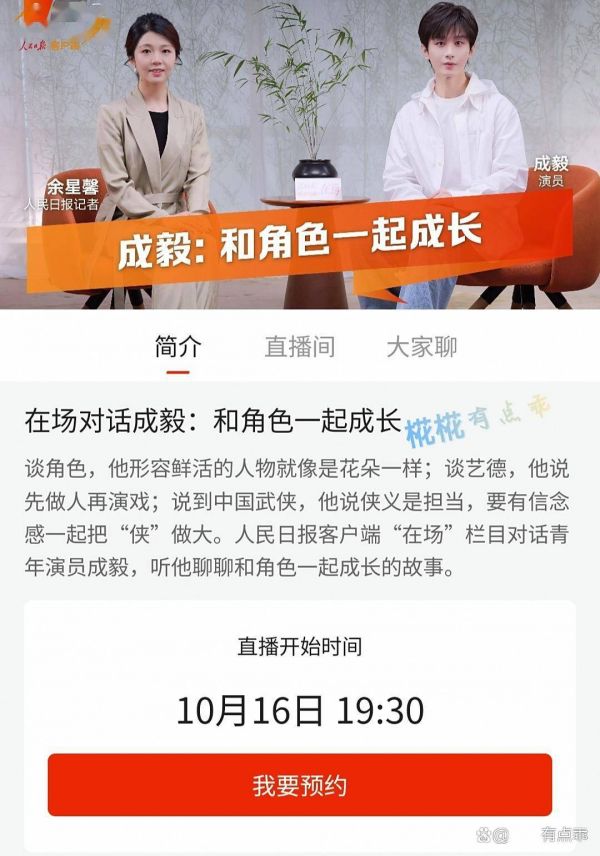Switch to the 直播间 tab

click(x=299, y=347)
